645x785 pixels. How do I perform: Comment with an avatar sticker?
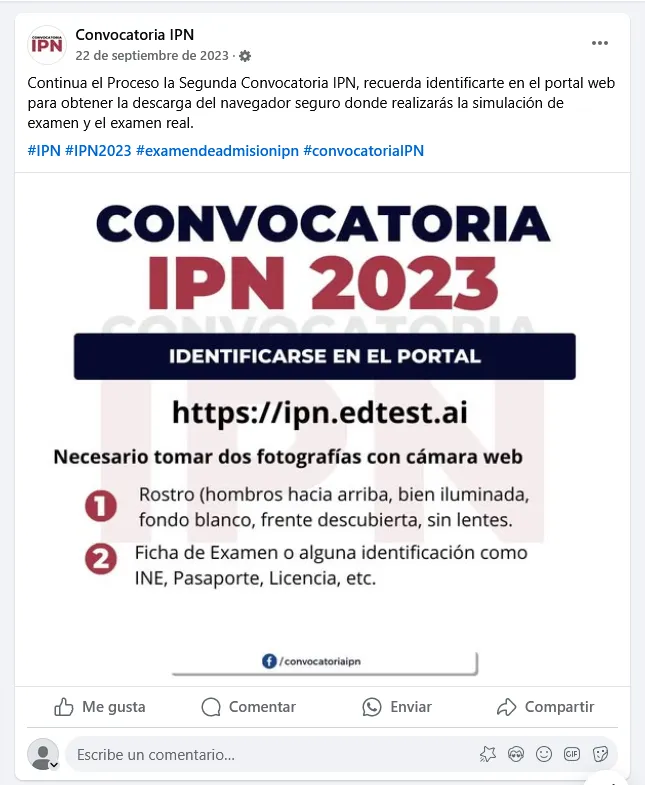516,754
